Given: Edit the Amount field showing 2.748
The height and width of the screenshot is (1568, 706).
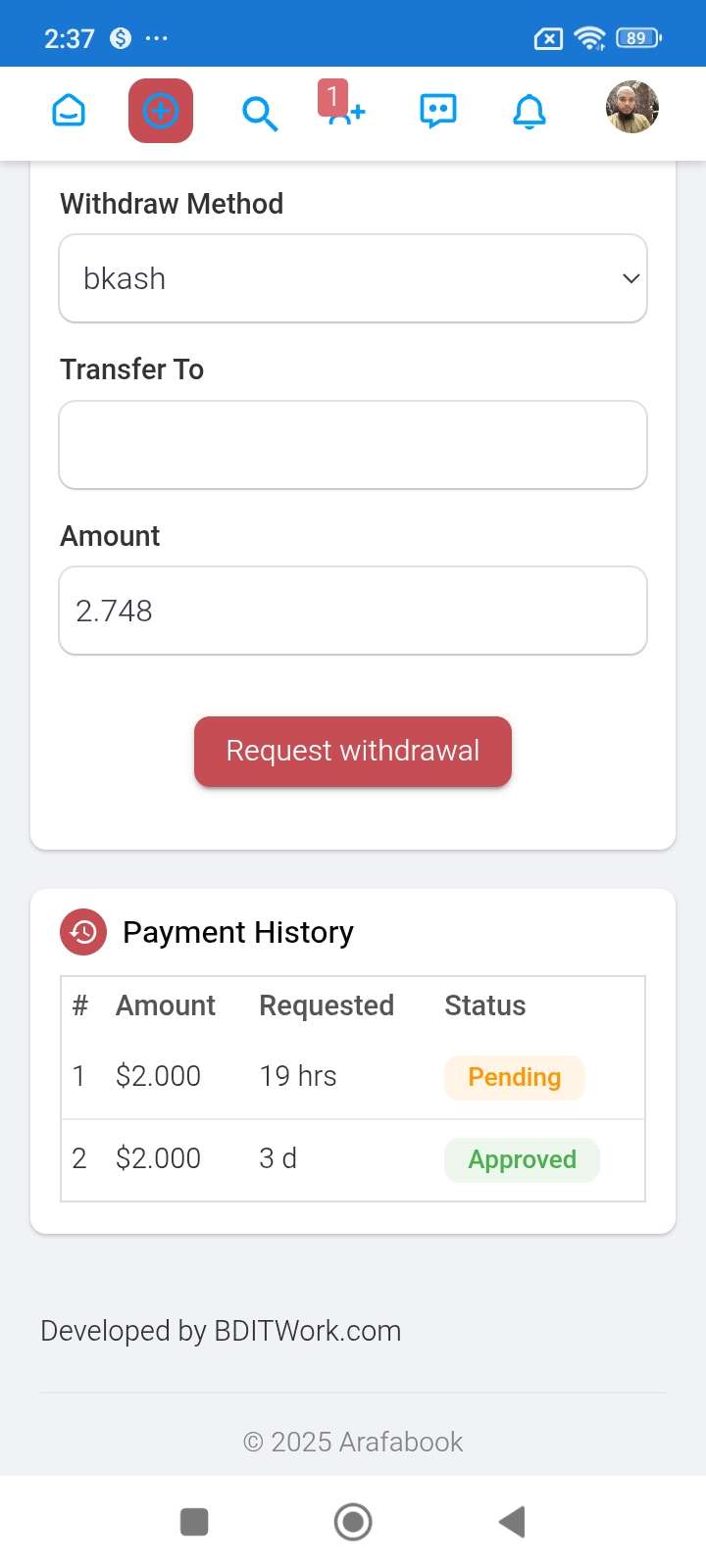Looking at the screenshot, I should 353,611.
